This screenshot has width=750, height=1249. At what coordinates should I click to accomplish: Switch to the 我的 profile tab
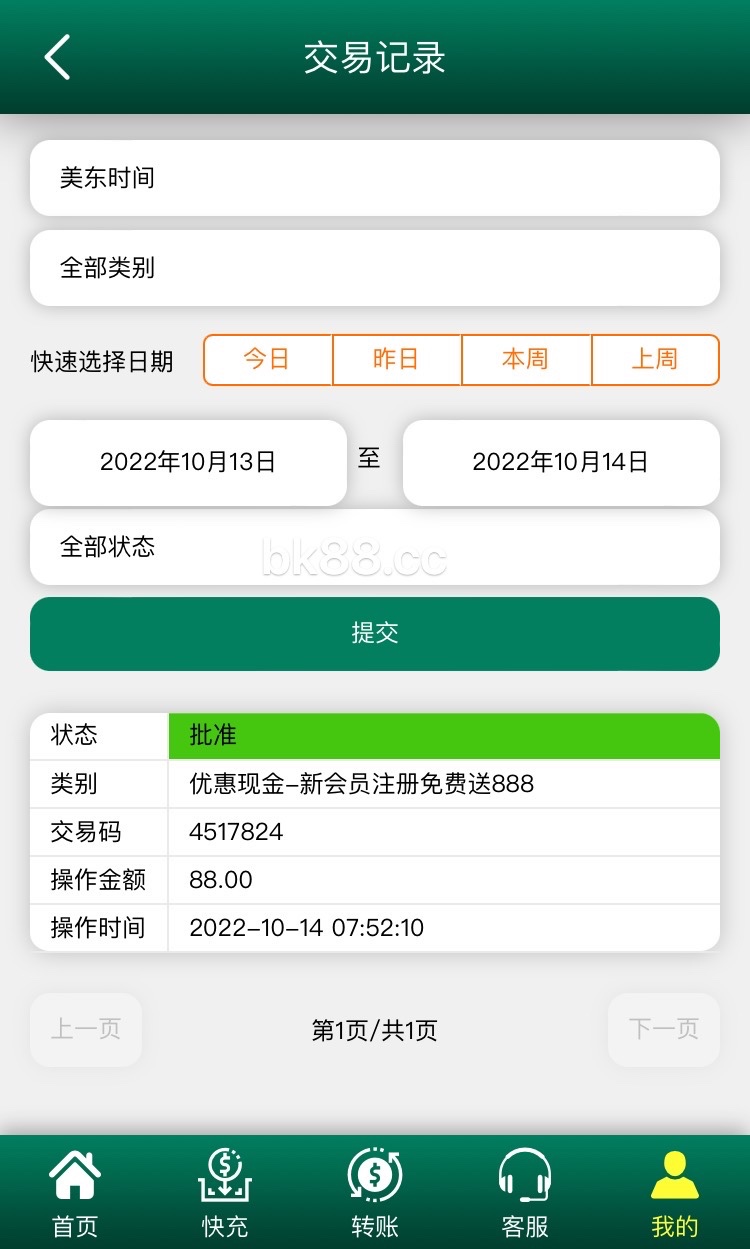tap(675, 1192)
